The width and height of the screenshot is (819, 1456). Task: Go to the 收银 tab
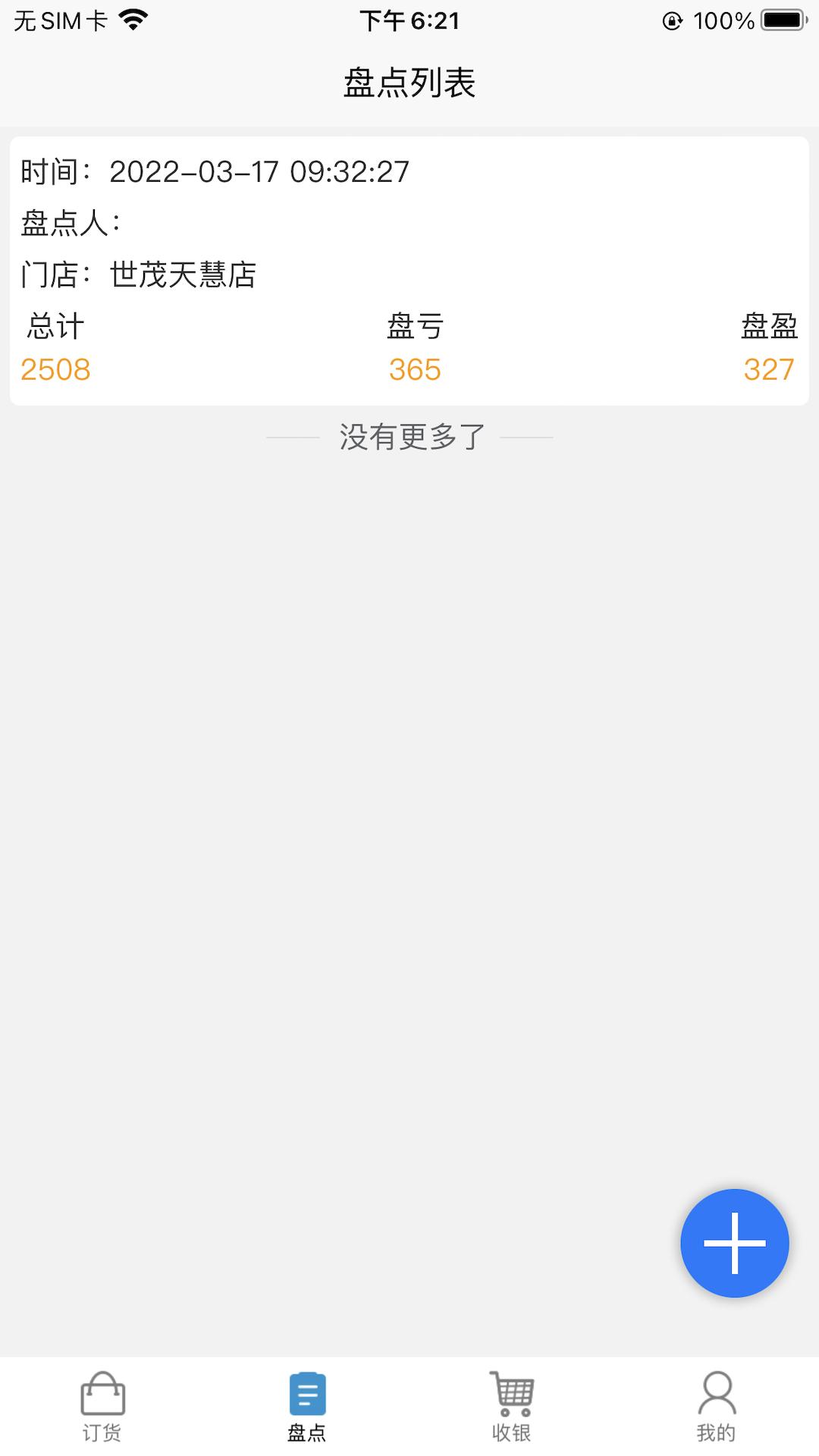click(512, 1407)
